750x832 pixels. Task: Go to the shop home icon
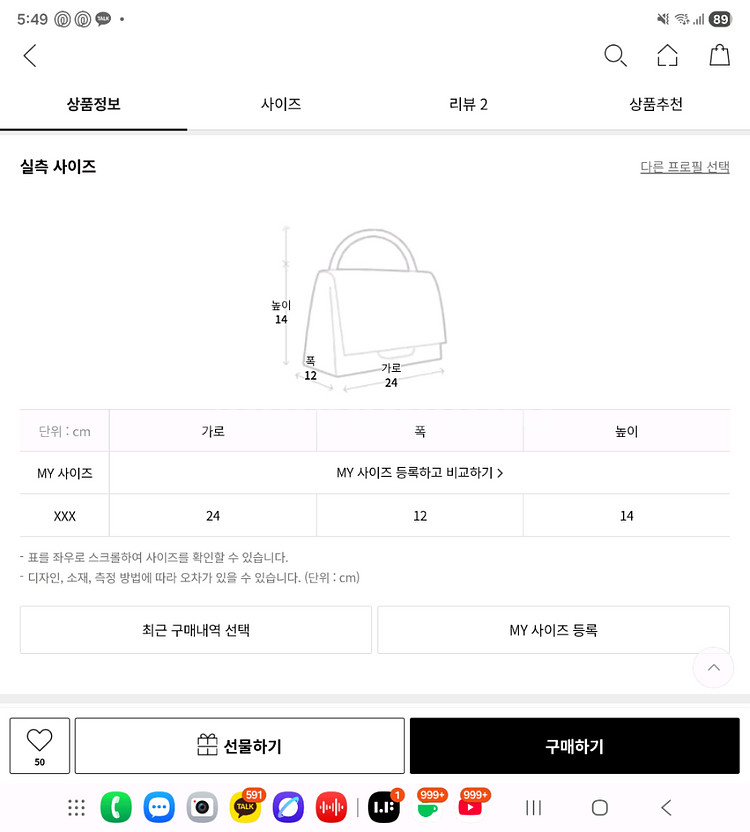(x=667, y=56)
